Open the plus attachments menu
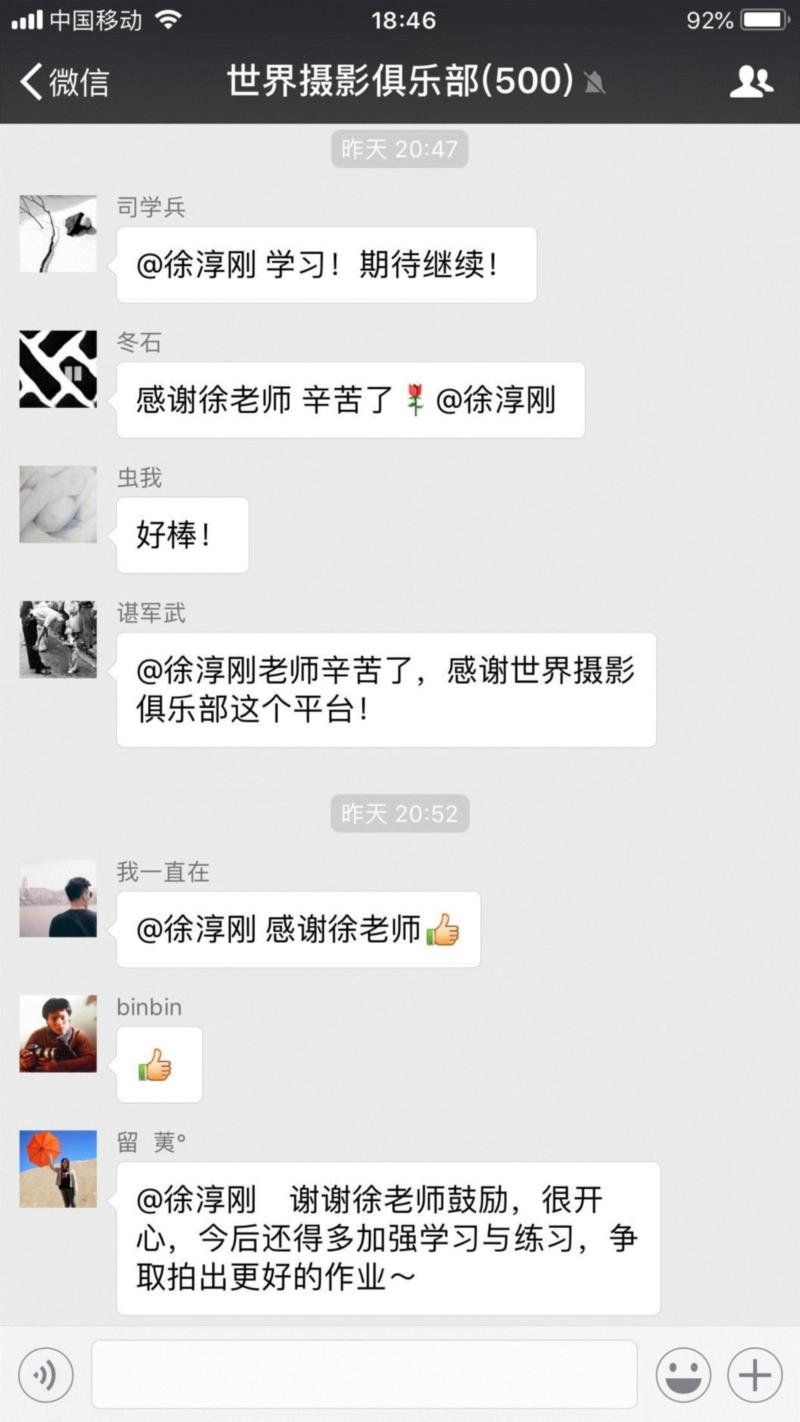 754,1375
